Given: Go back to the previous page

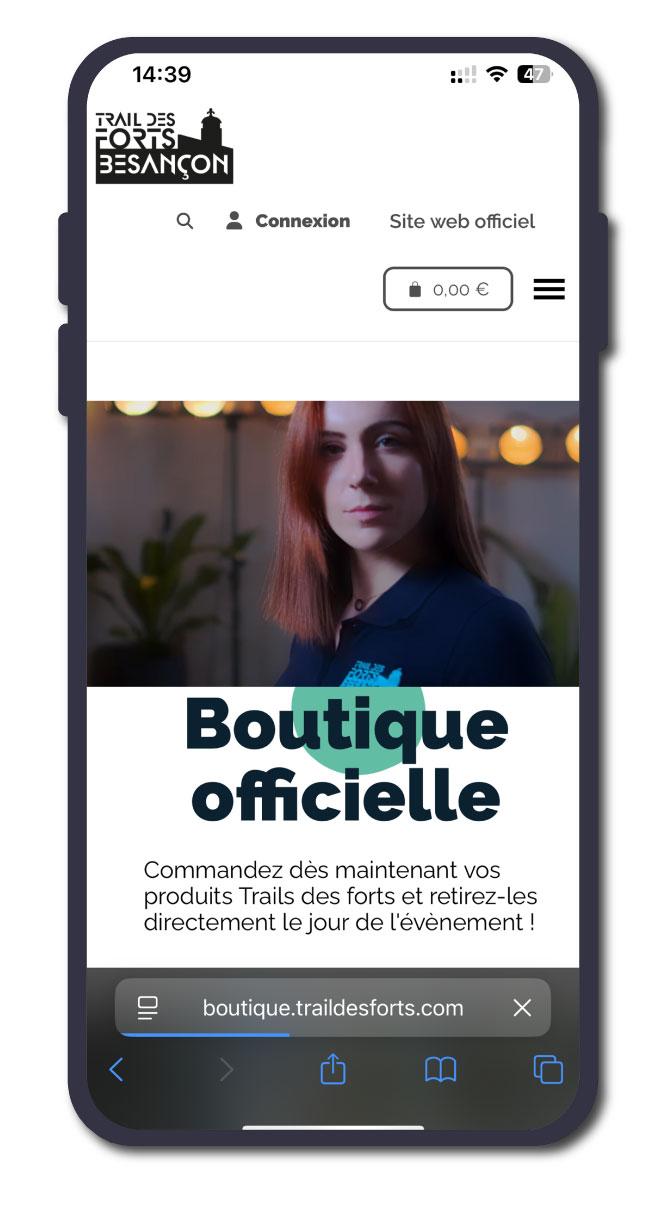Looking at the screenshot, I should pyautogui.click(x=116, y=1070).
